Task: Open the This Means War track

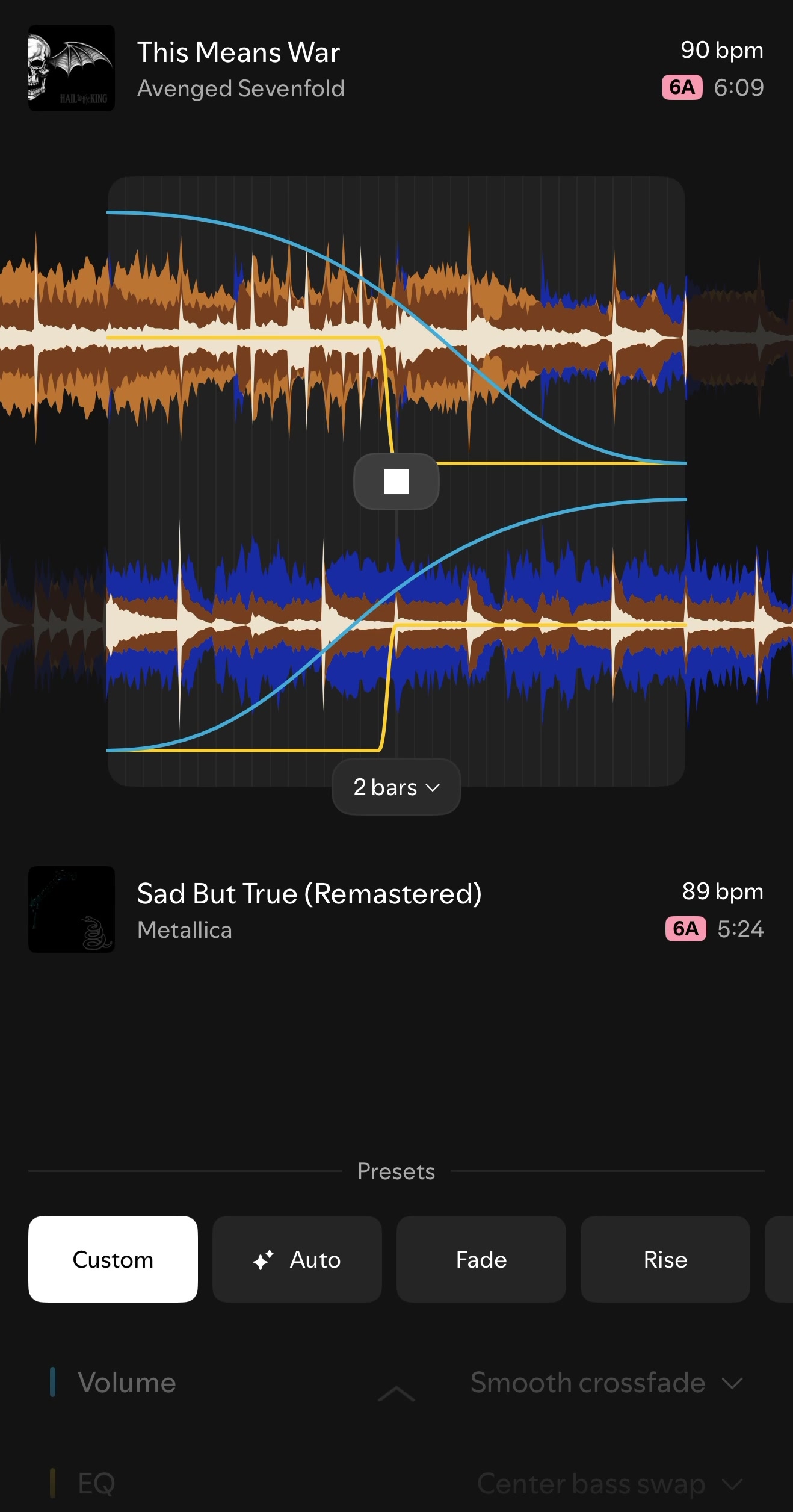Action: click(x=396, y=68)
